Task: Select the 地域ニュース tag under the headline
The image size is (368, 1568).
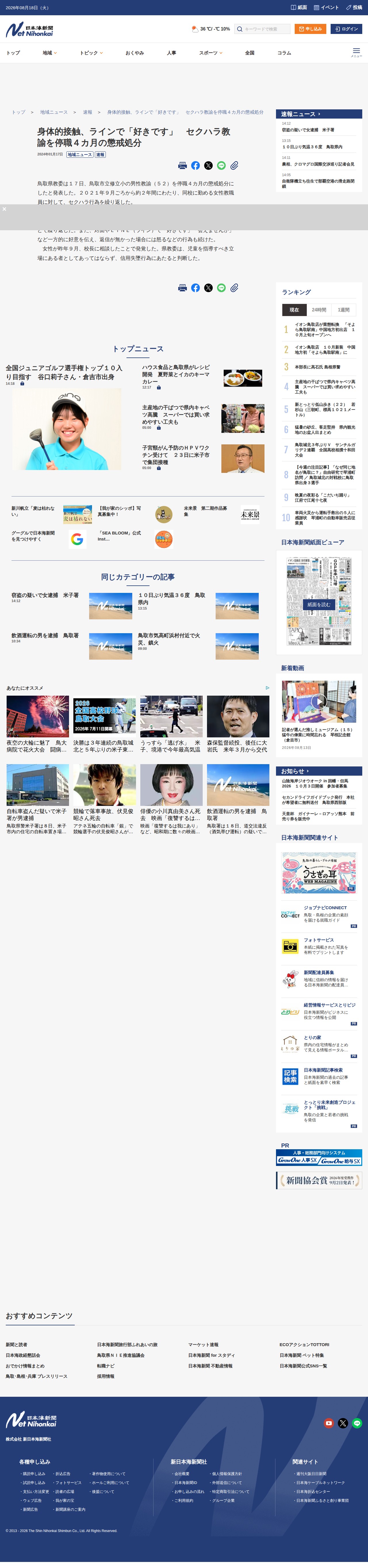Action: (80, 155)
